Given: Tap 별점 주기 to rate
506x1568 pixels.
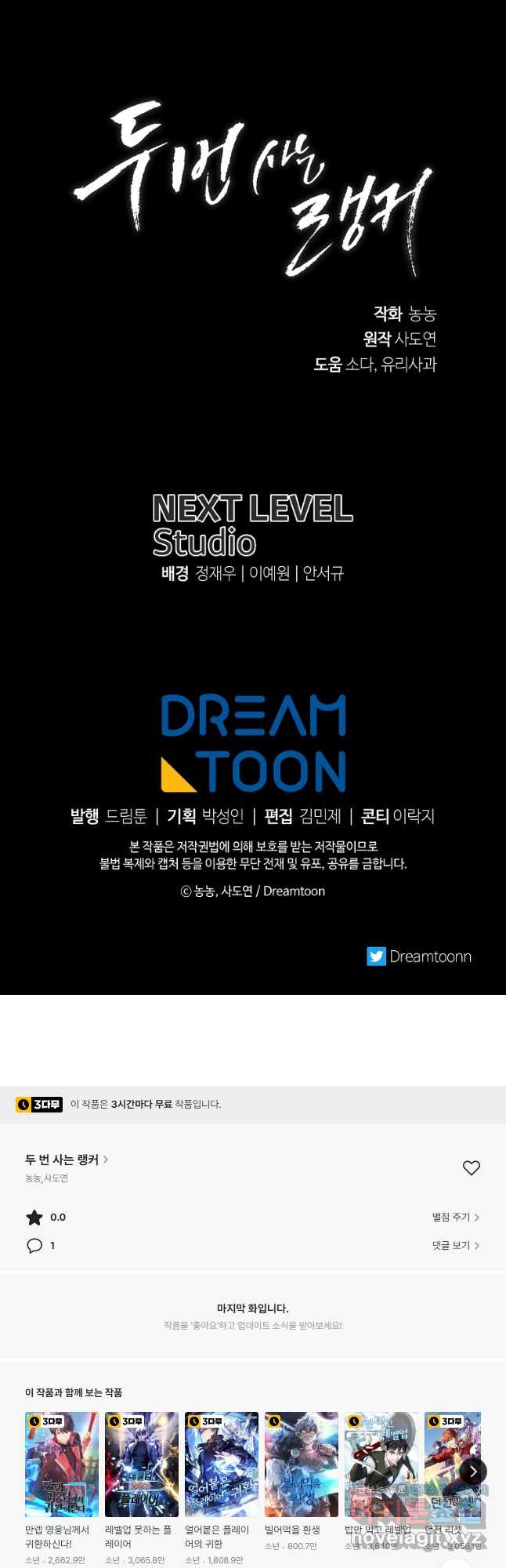Looking at the screenshot, I should click(x=455, y=1217).
